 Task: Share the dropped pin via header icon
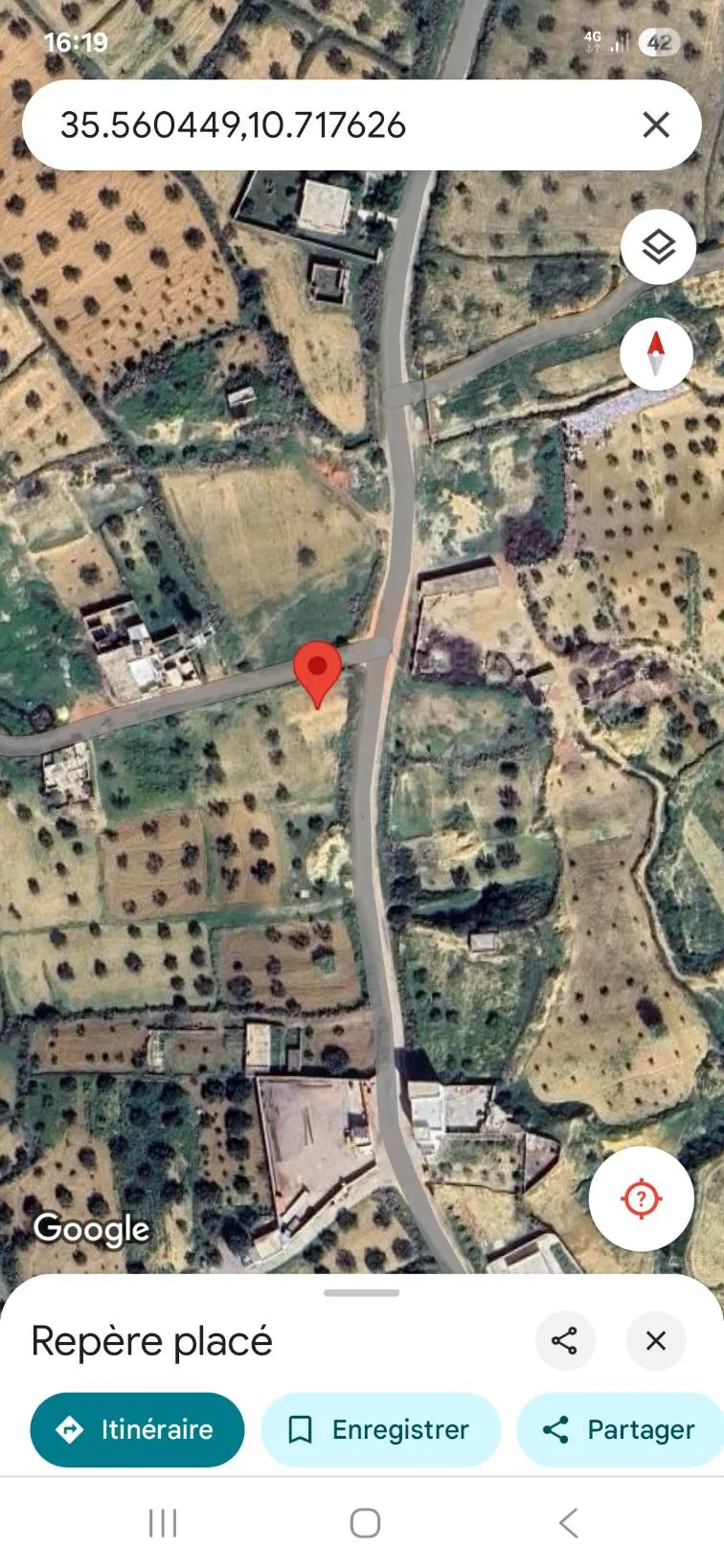(x=565, y=1340)
